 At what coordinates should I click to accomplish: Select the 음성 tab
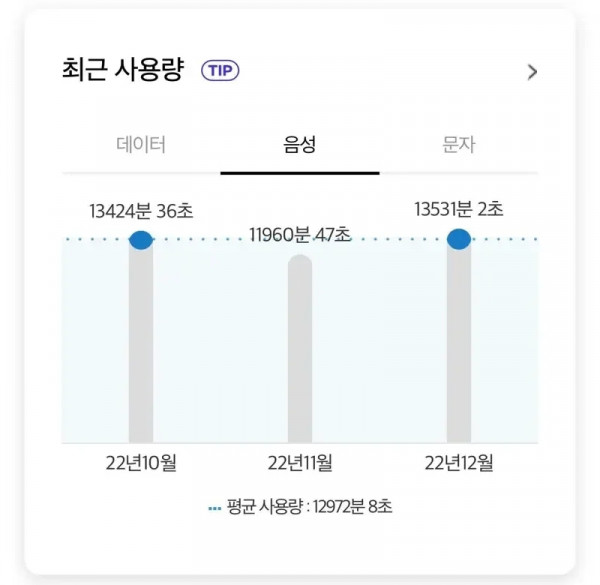(x=300, y=145)
